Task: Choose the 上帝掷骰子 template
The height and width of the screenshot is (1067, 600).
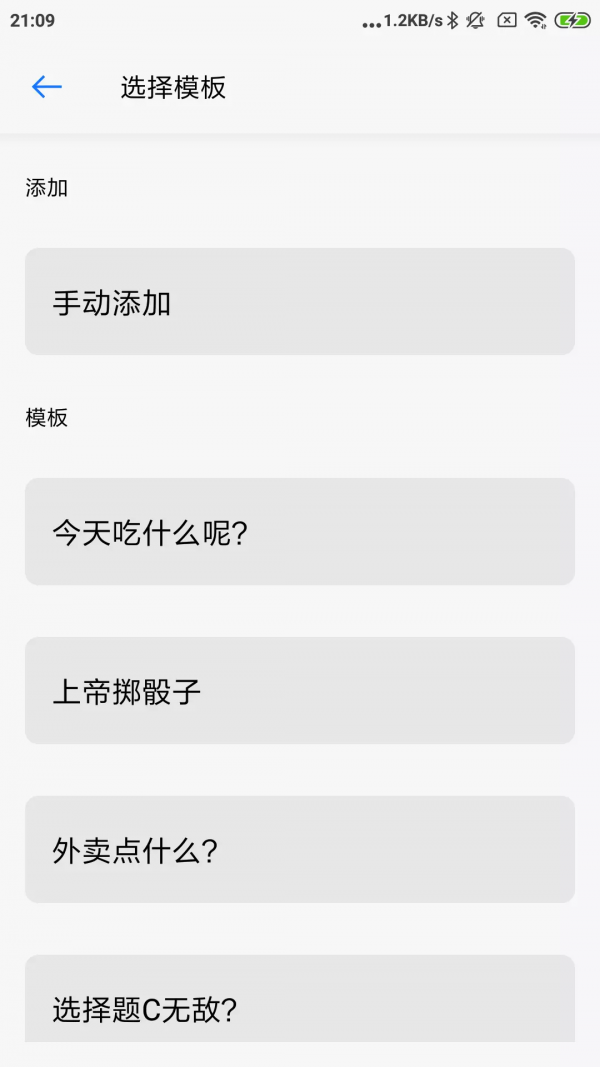Action: tap(300, 691)
